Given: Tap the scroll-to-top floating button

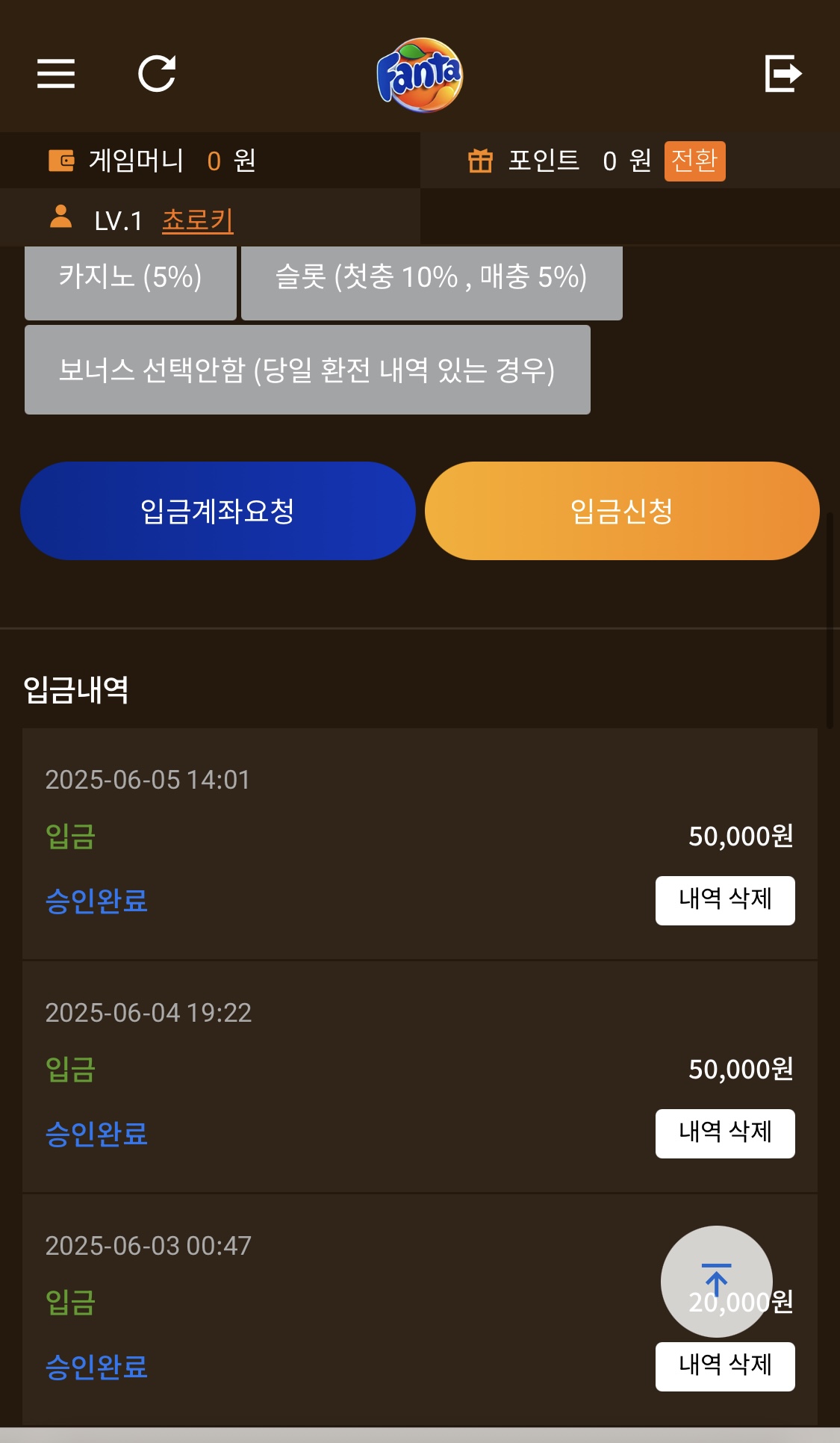Looking at the screenshot, I should [x=717, y=1282].
